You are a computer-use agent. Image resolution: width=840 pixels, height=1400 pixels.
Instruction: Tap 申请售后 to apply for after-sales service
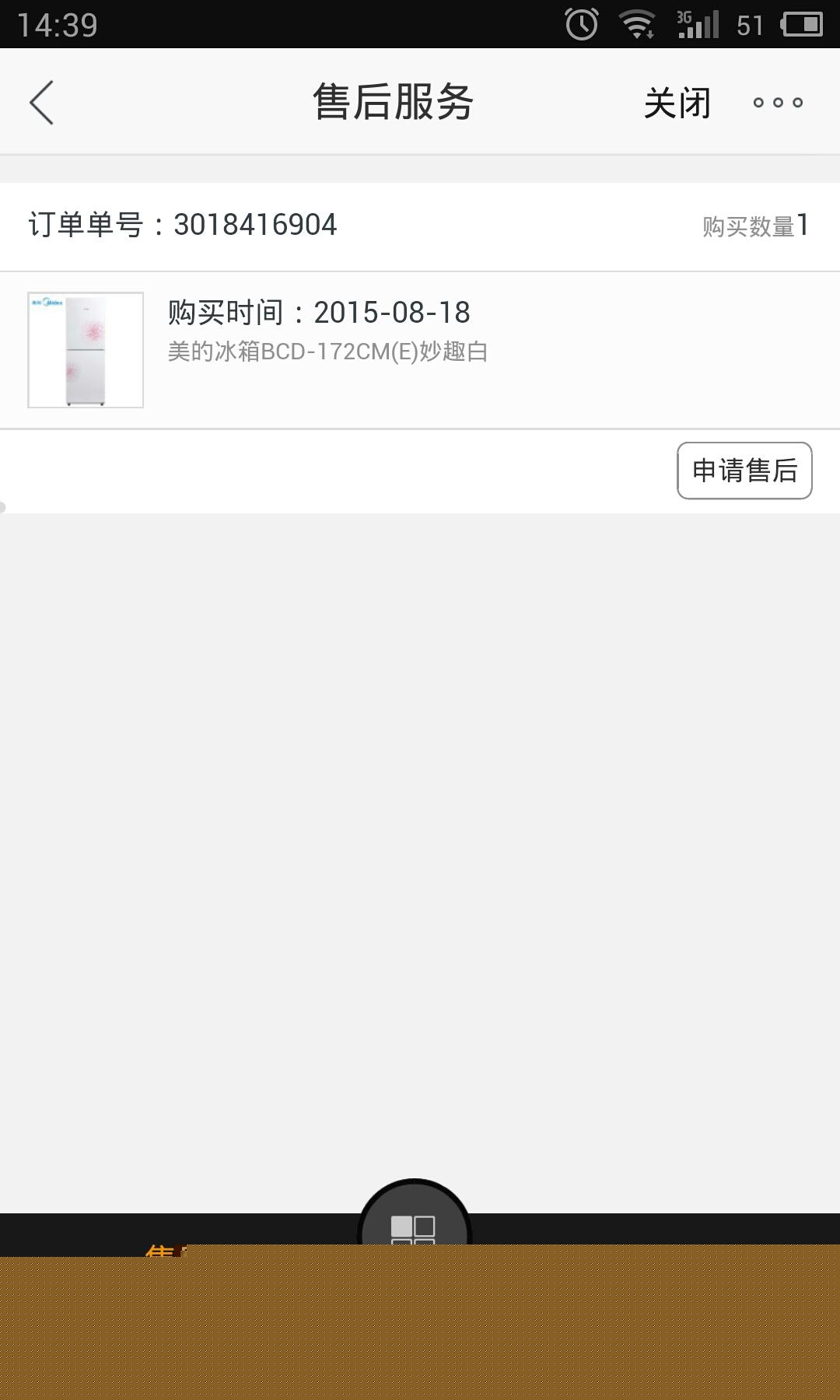pos(744,470)
